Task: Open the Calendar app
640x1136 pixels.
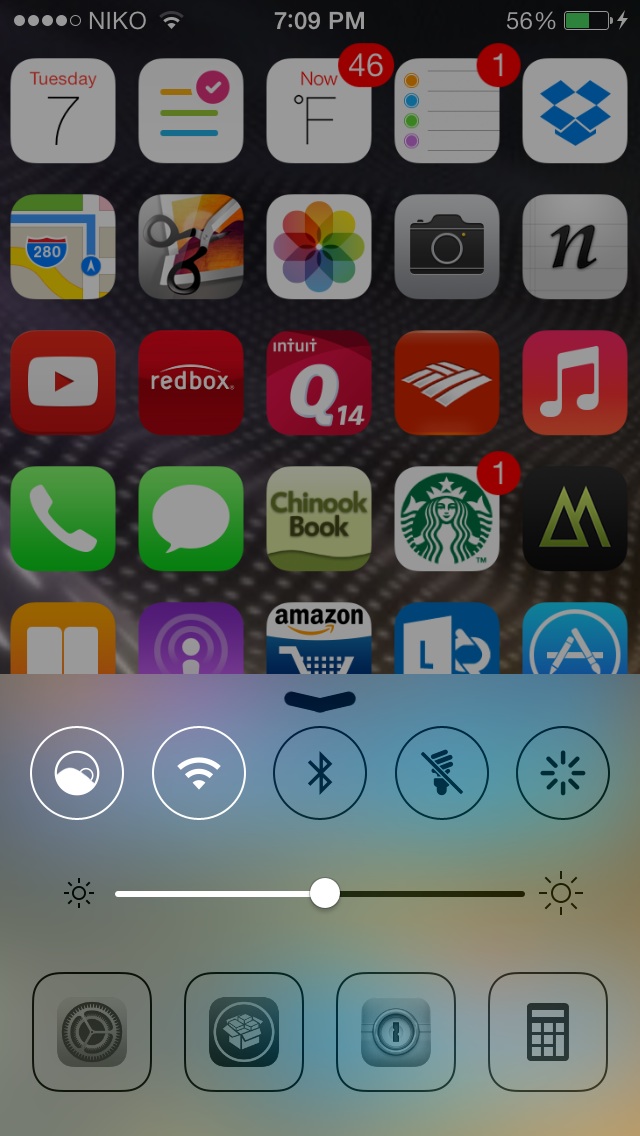Action: 63,110
